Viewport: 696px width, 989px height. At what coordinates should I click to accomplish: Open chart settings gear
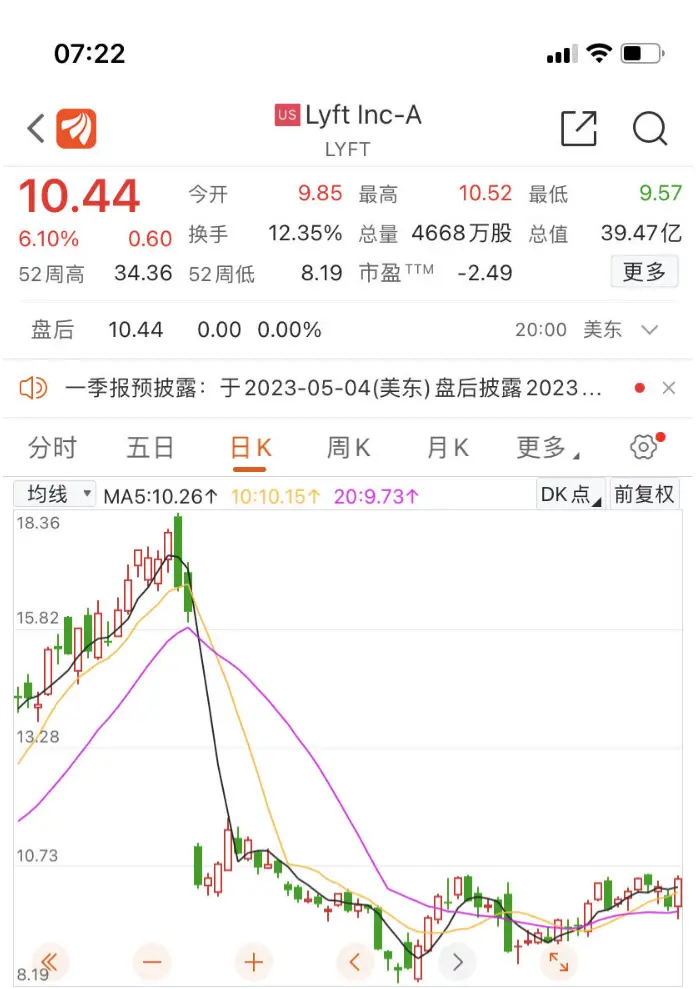[x=644, y=448]
